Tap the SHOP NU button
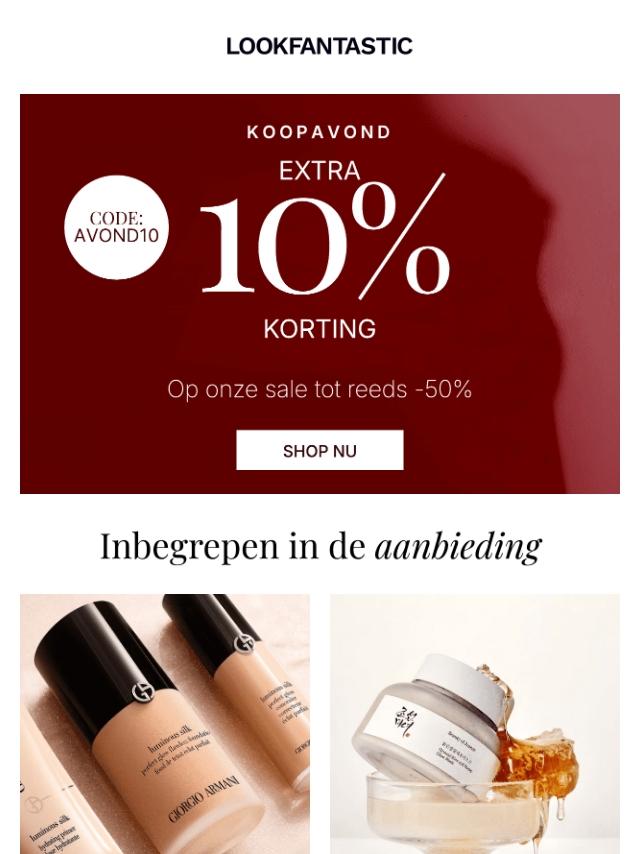The image size is (640, 854). 319,450
